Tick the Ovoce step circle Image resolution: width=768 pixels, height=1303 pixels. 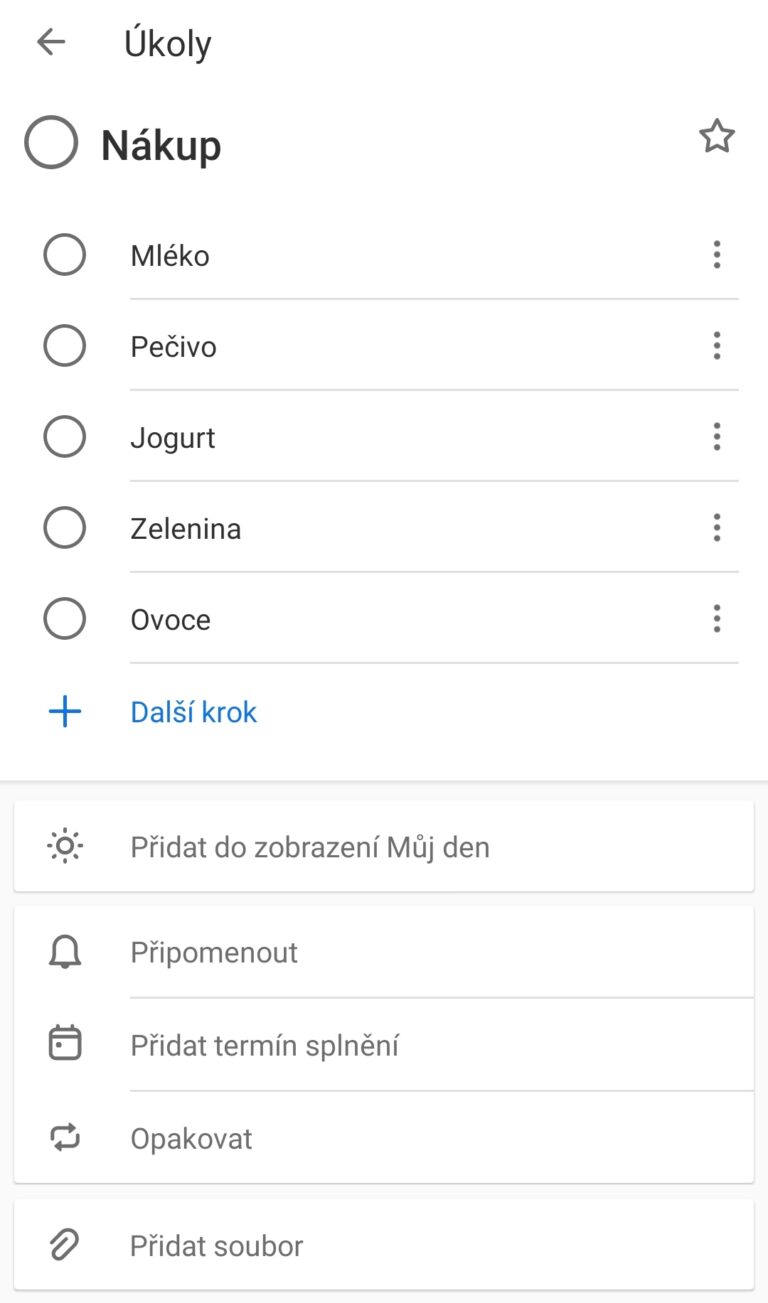click(x=64, y=619)
